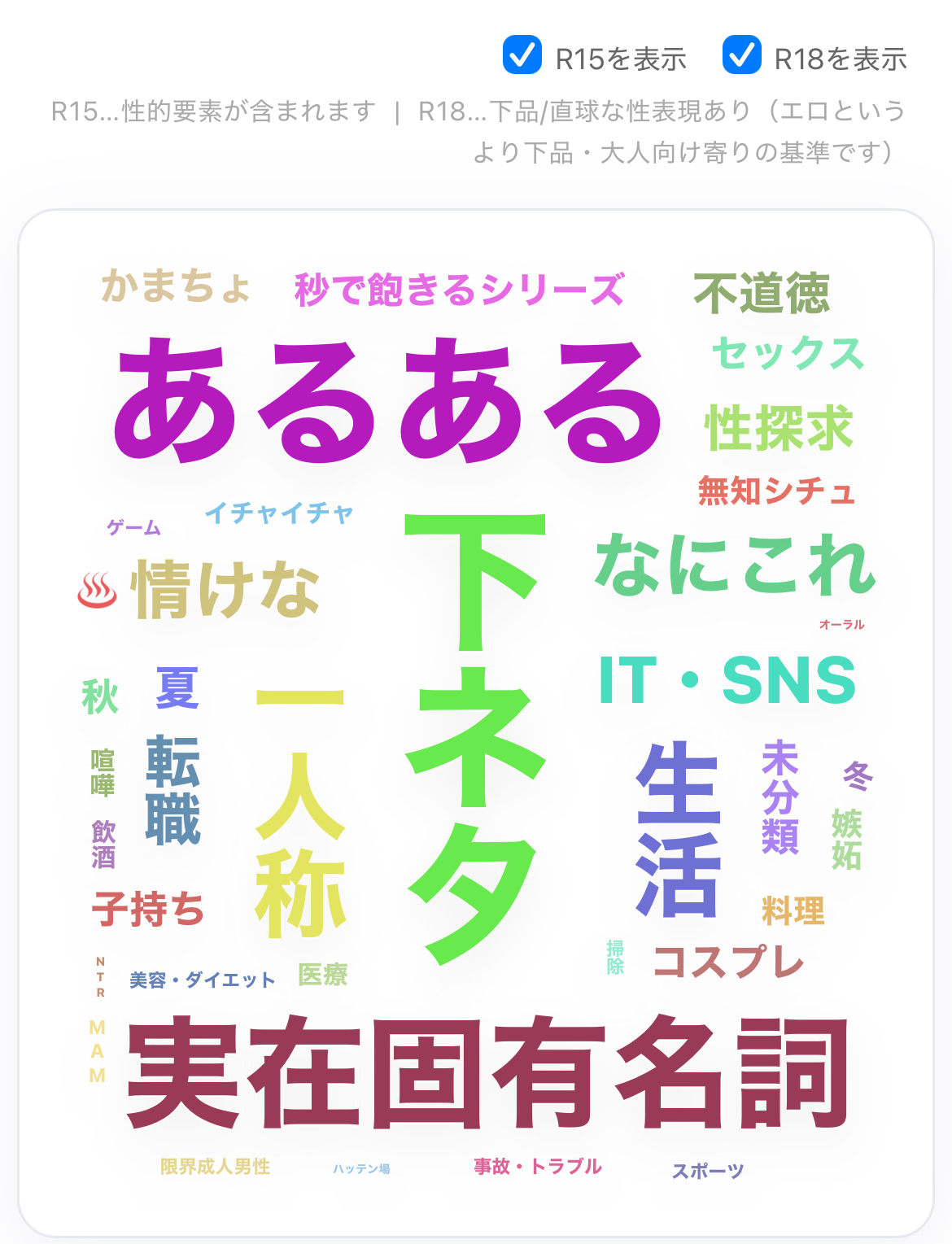Tap the 不道徳 tag
Image resolution: width=952 pixels, height=1244 pixels.
(x=762, y=294)
